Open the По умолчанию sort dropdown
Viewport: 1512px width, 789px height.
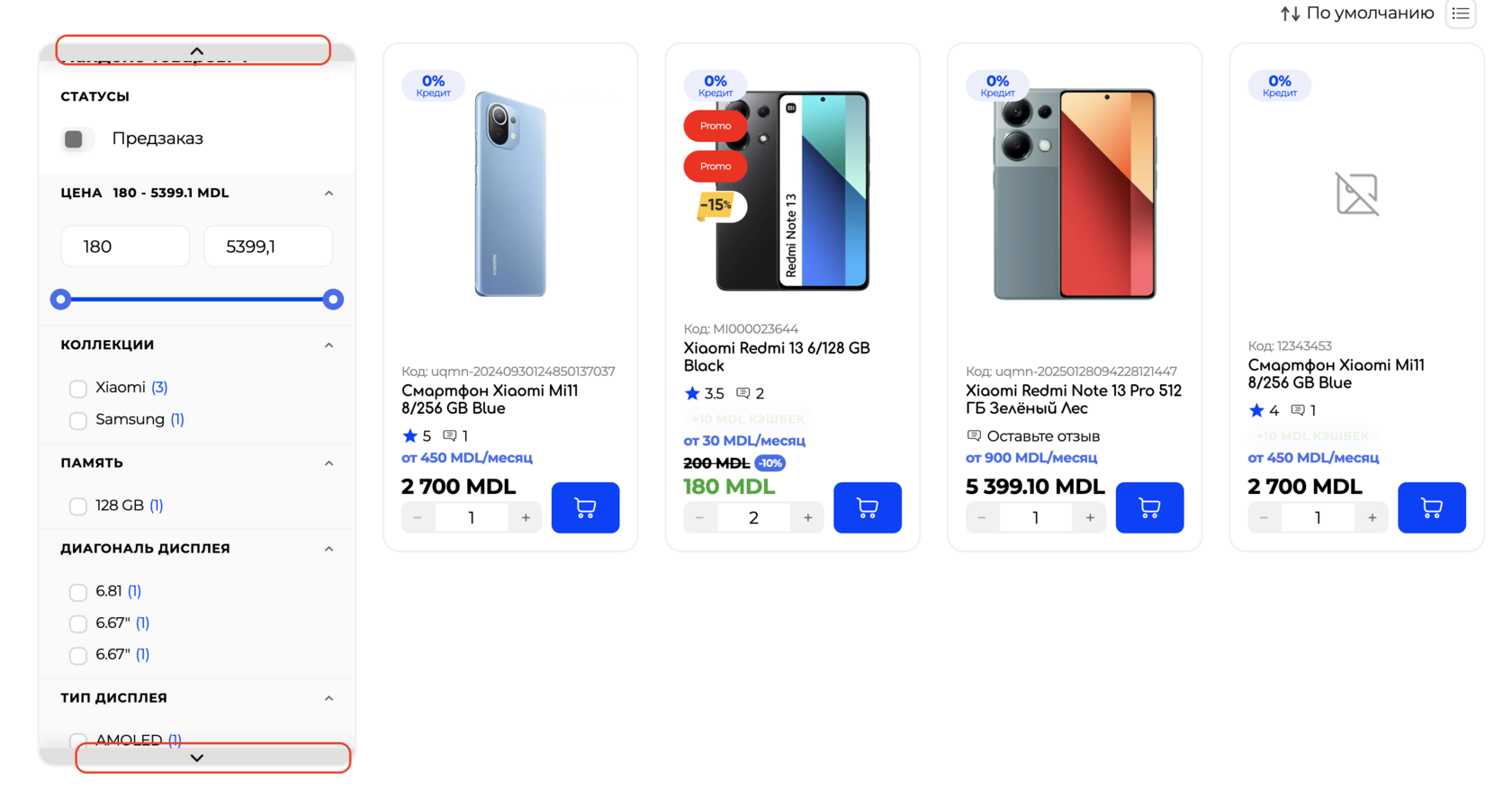click(1357, 13)
